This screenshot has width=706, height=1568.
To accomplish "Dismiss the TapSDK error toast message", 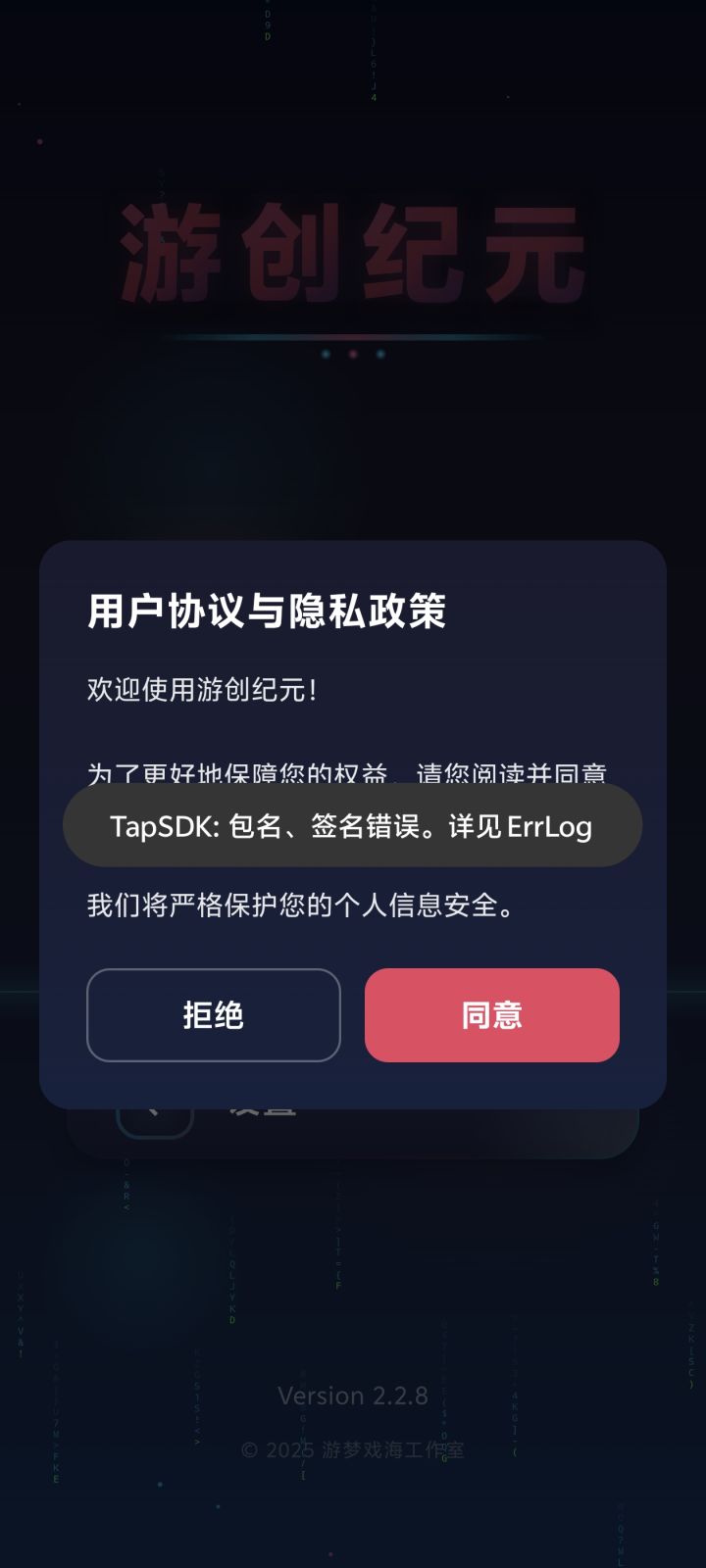I will [x=351, y=826].
